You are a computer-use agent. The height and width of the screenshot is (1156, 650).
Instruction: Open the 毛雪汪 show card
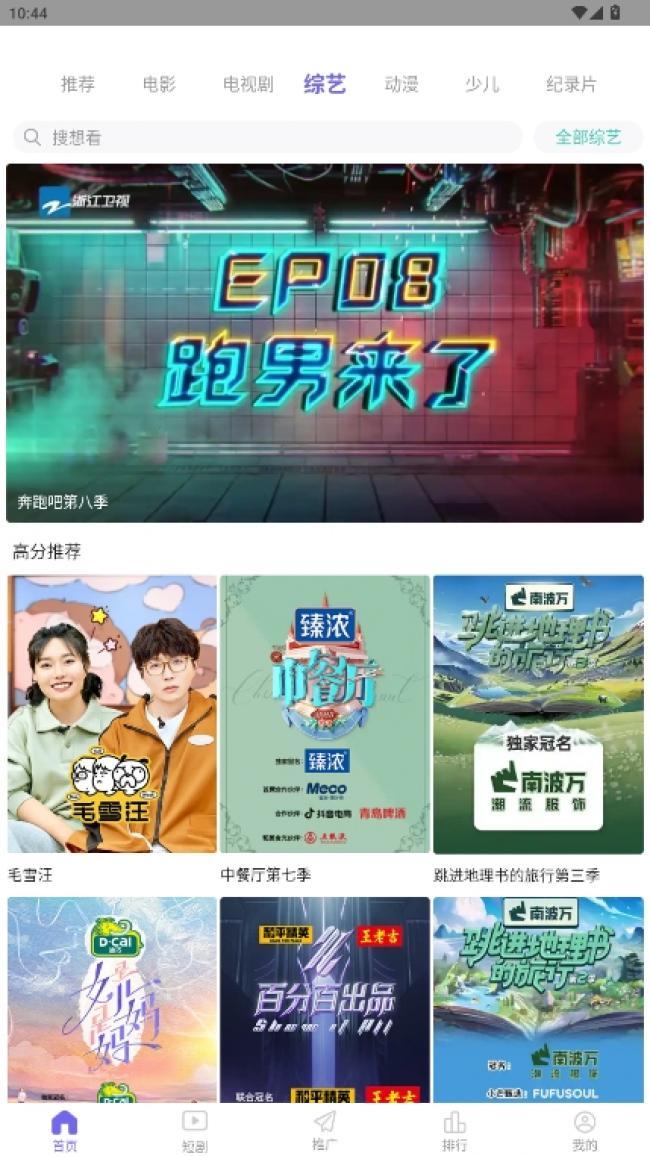(x=112, y=714)
